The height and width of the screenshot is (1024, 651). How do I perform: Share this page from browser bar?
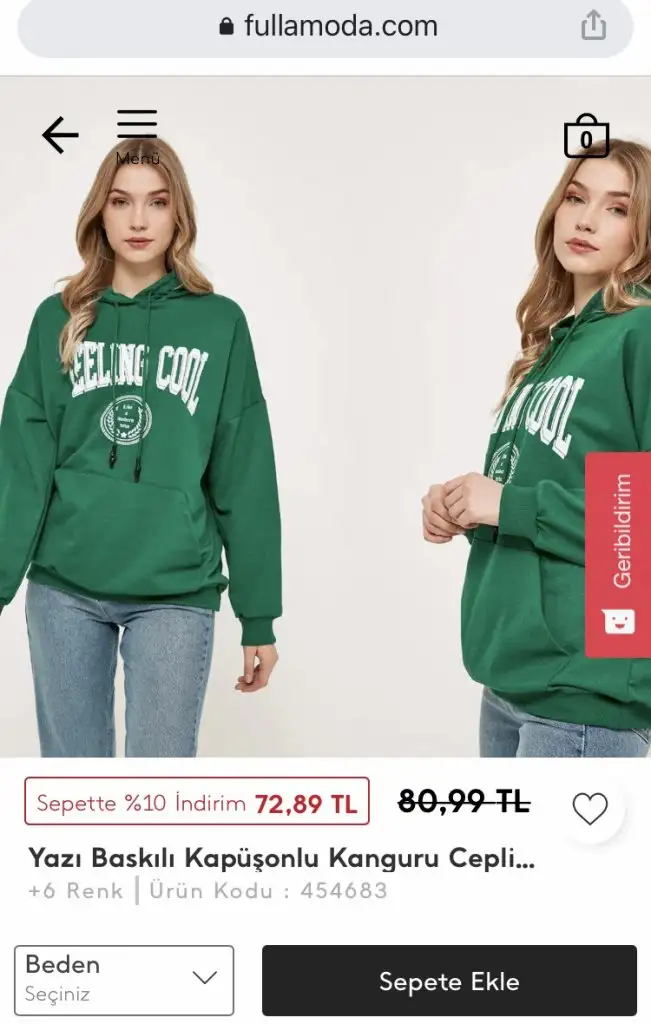pos(593,26)
